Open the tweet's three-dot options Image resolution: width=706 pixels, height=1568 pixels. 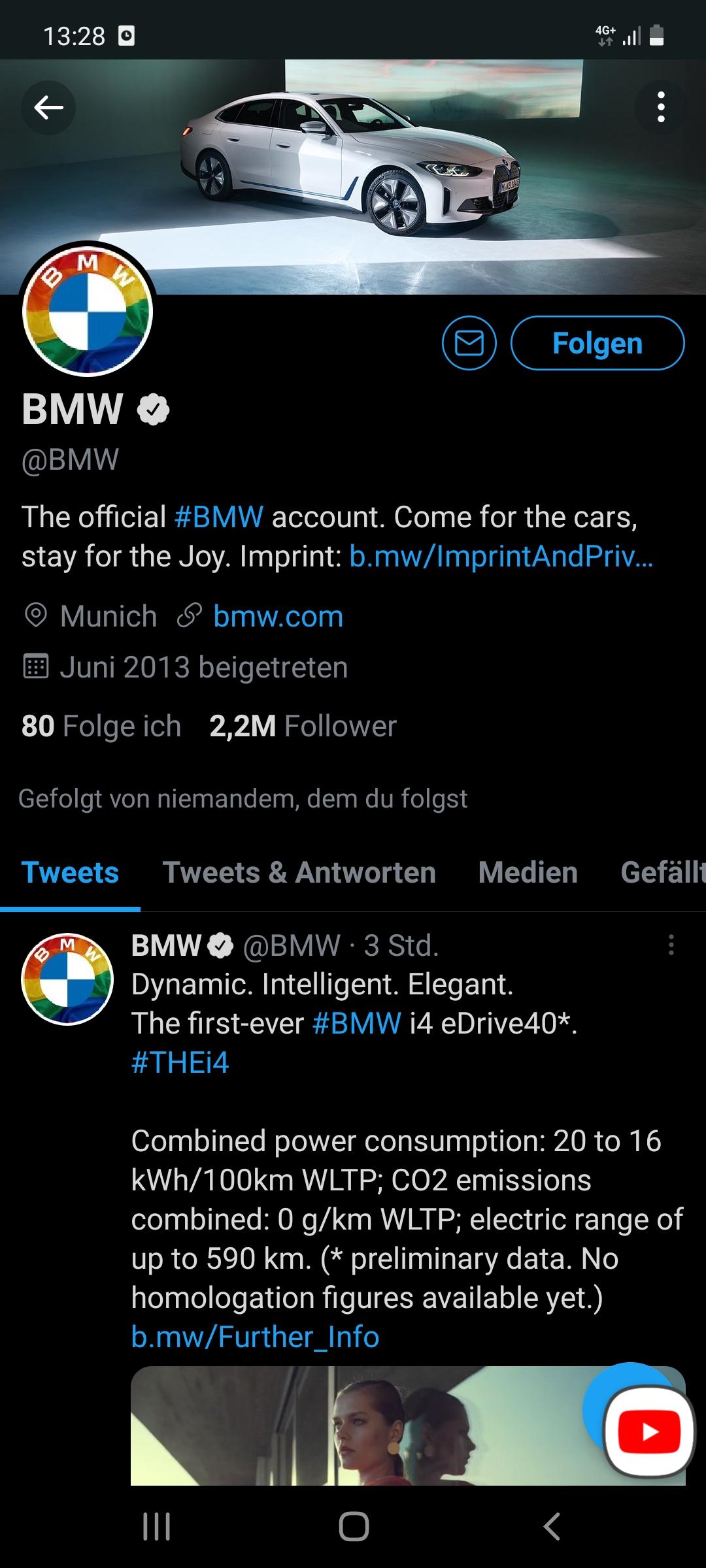(671, 945)
